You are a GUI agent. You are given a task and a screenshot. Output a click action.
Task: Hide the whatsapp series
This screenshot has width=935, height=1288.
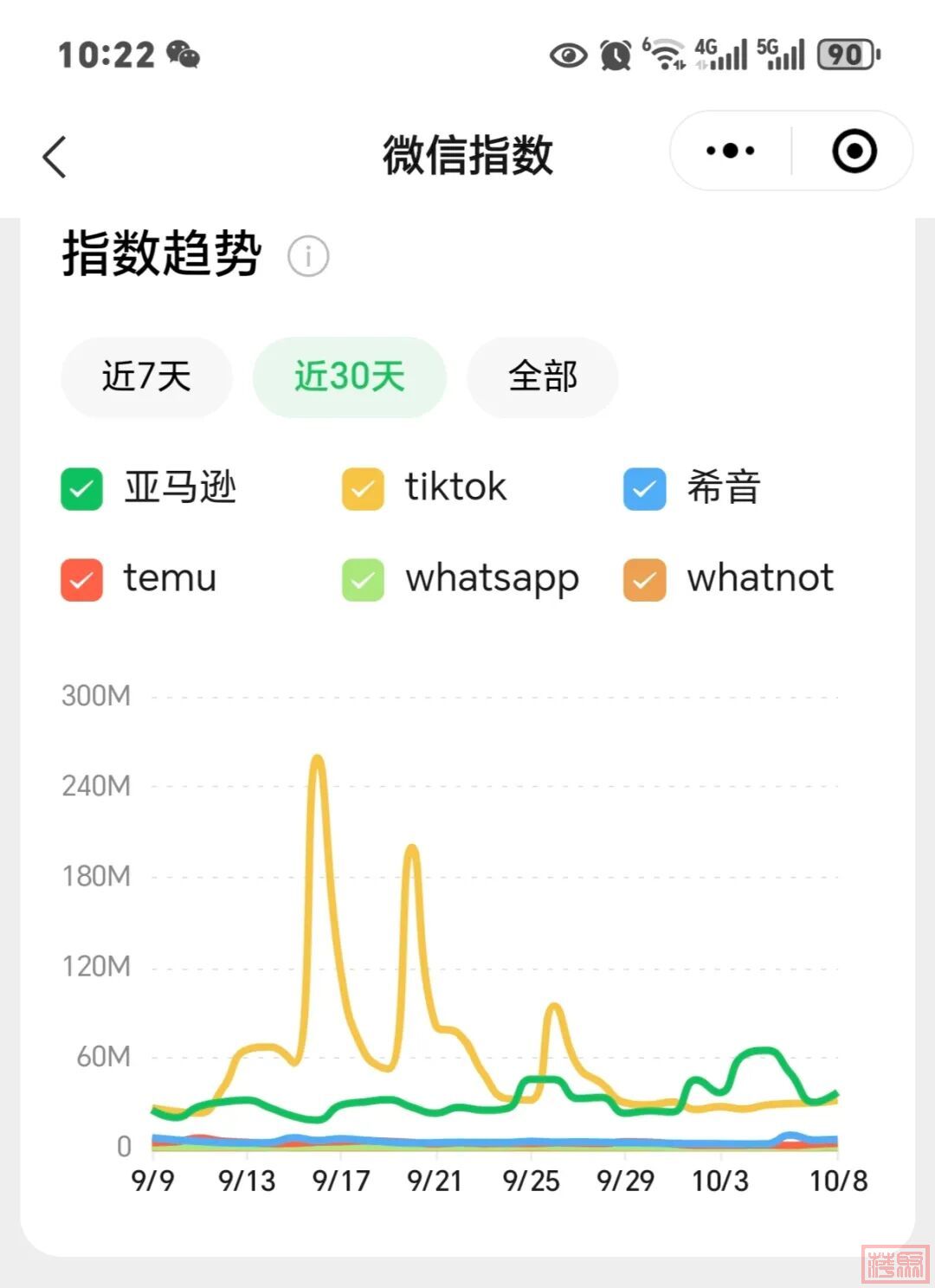tap(363, 580)
